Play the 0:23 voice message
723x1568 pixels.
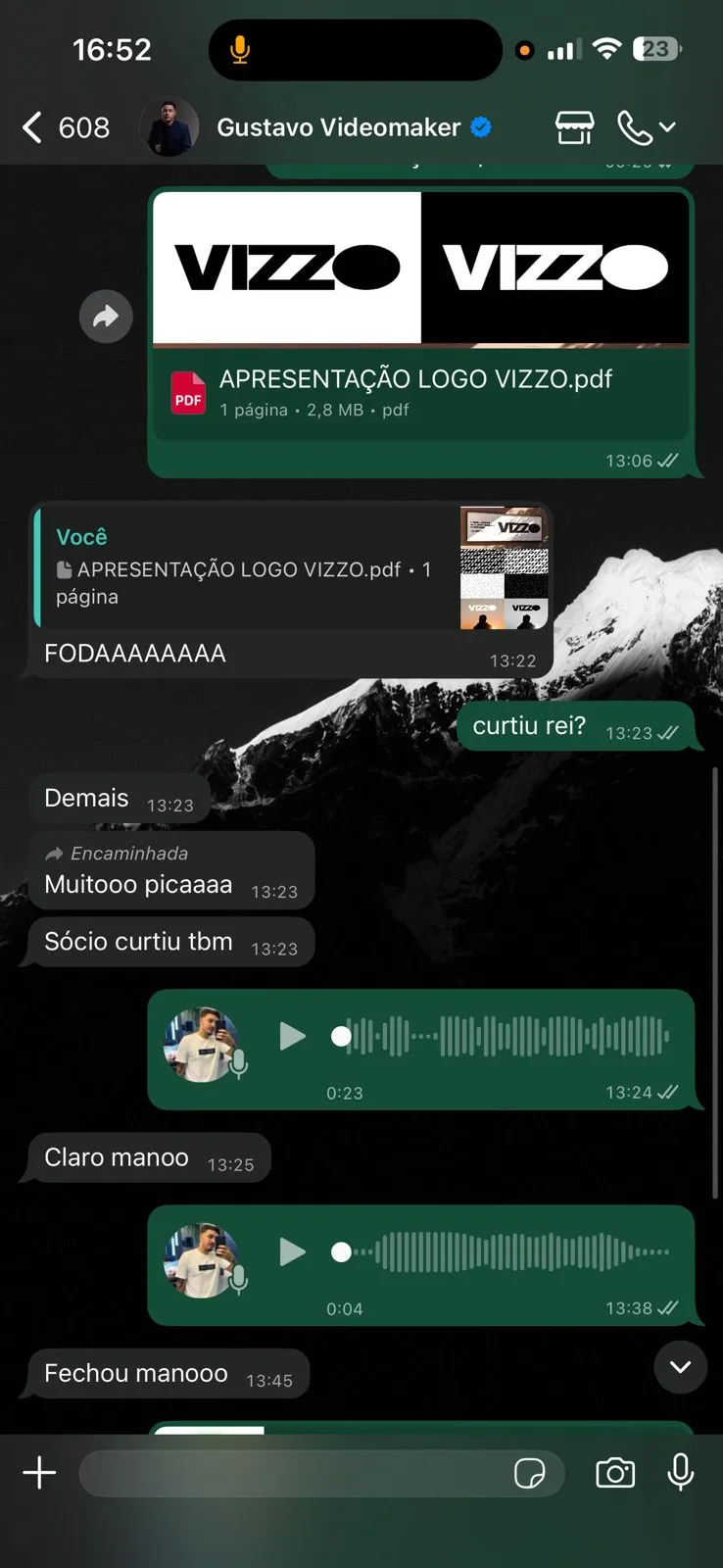[x=291, y=1036]
